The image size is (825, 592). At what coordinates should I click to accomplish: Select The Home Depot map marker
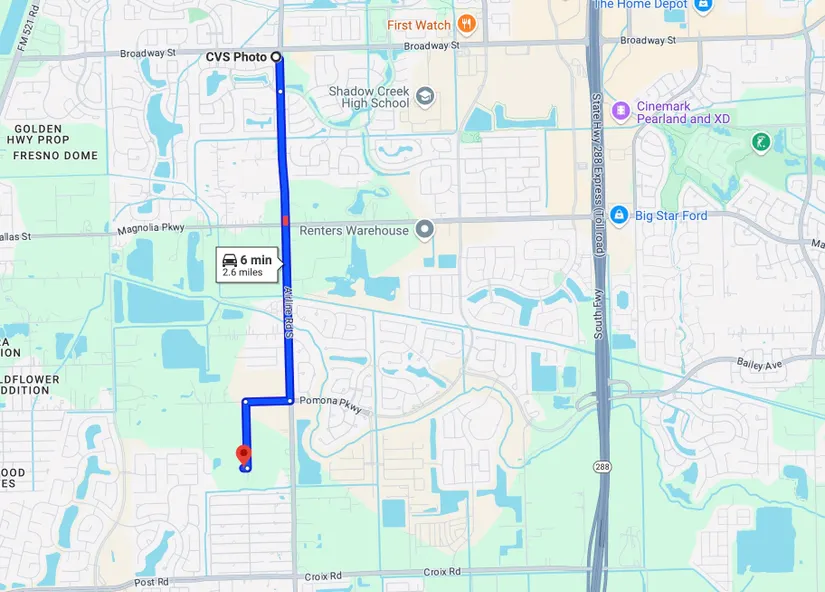[703, 5]
